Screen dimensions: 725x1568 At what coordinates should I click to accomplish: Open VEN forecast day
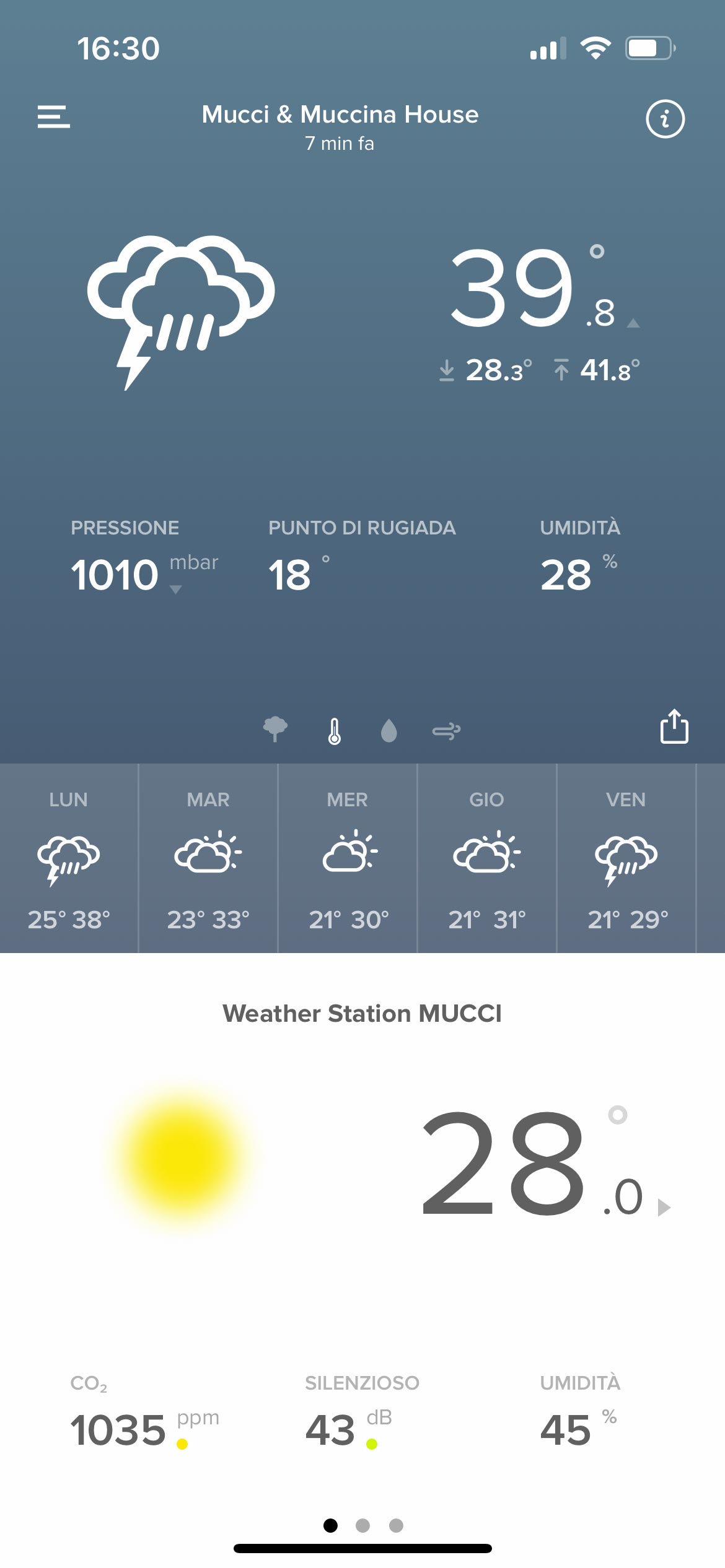pos(626,858)
